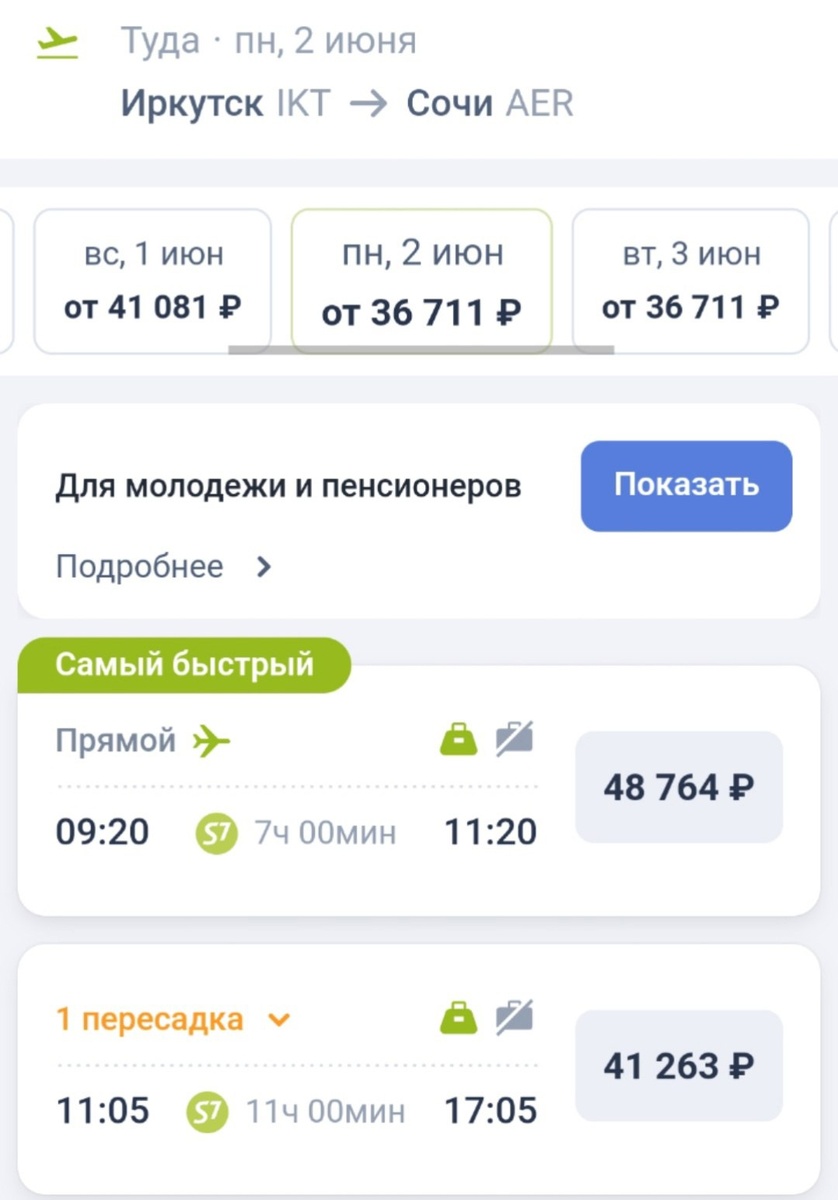Click the crossed carry-on icon on the direct flight
The height and width of the screenshot is (1200, 838).
pos(516,738)
